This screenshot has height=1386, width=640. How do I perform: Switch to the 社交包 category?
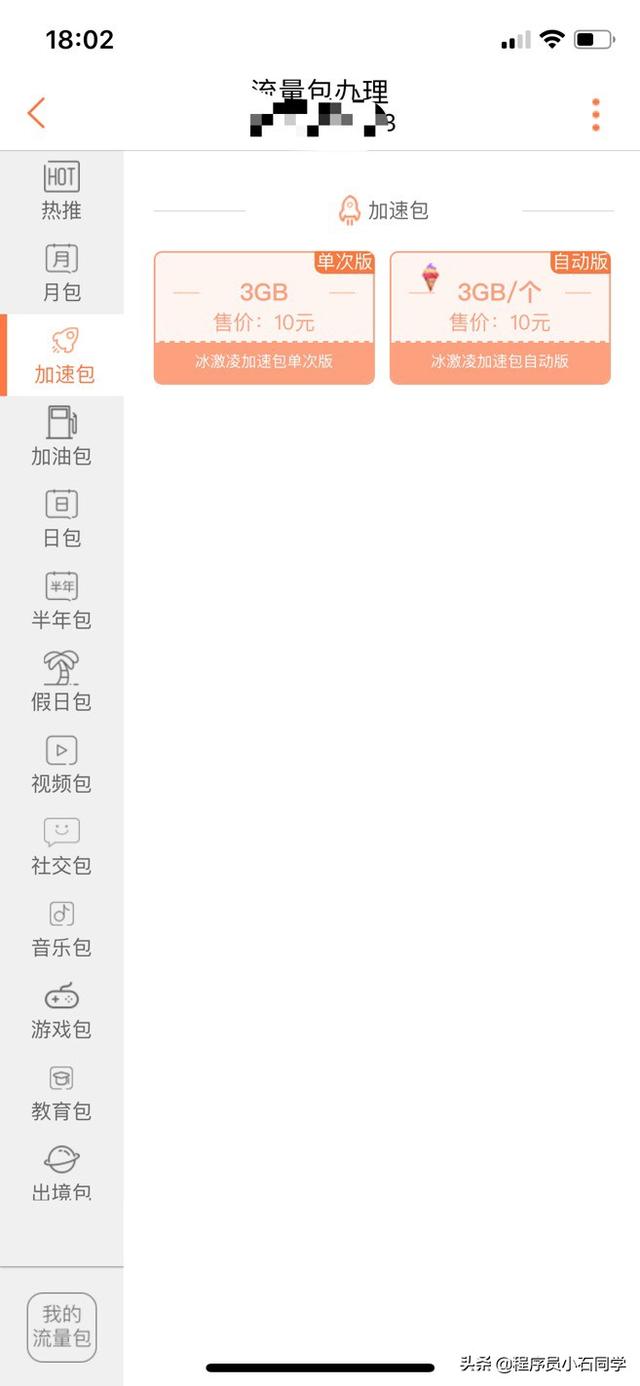point(61,847)
